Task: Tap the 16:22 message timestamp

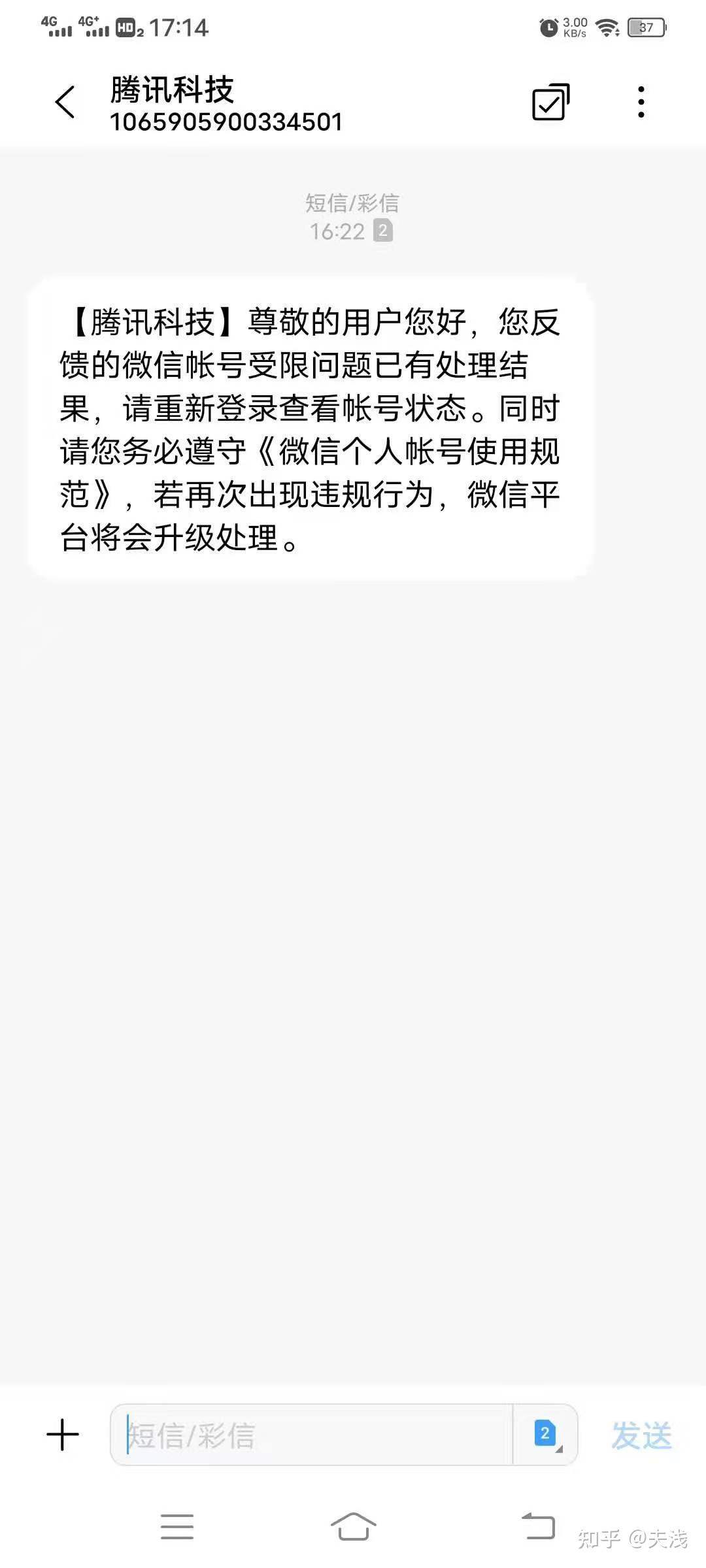Action: (x=337, y=231)
